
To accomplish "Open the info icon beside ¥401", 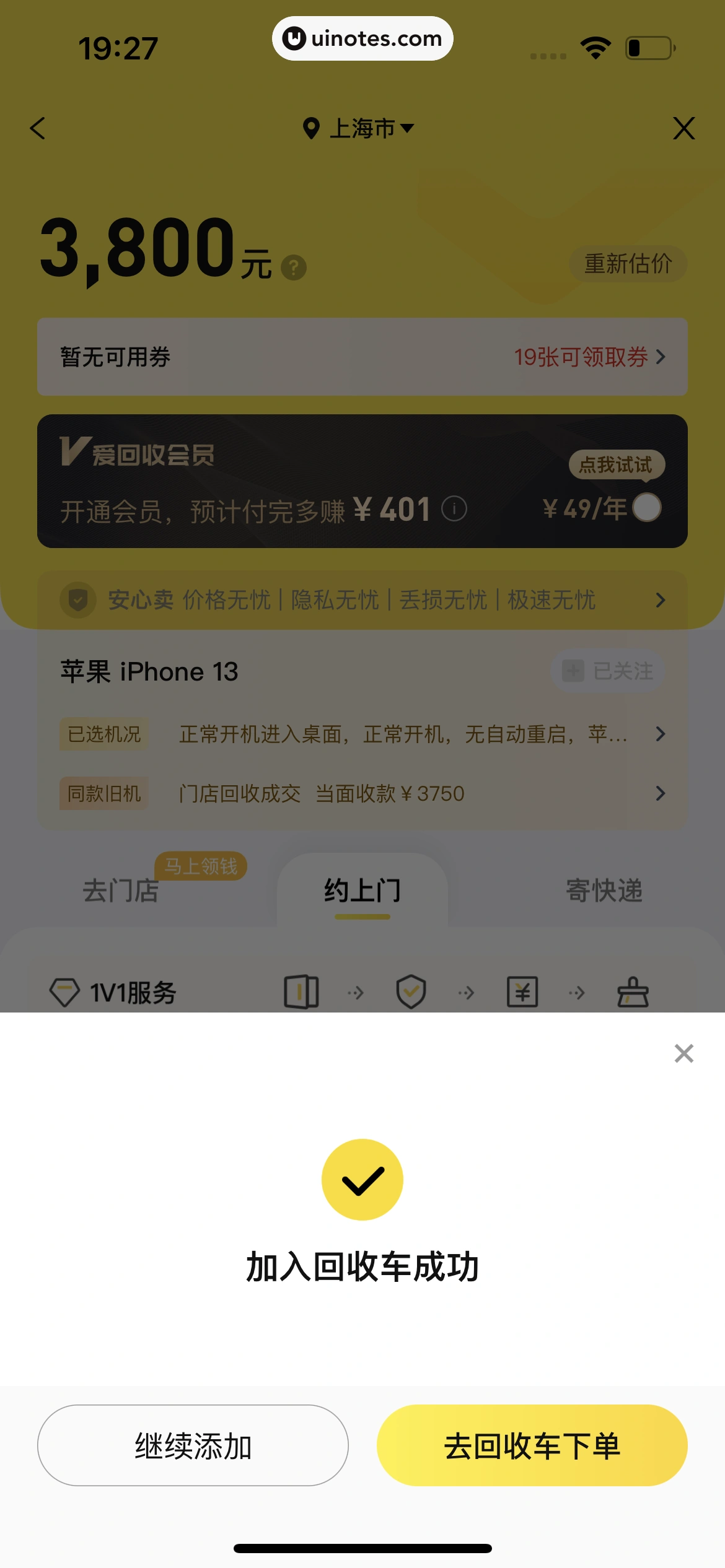I will coord(454,509).
